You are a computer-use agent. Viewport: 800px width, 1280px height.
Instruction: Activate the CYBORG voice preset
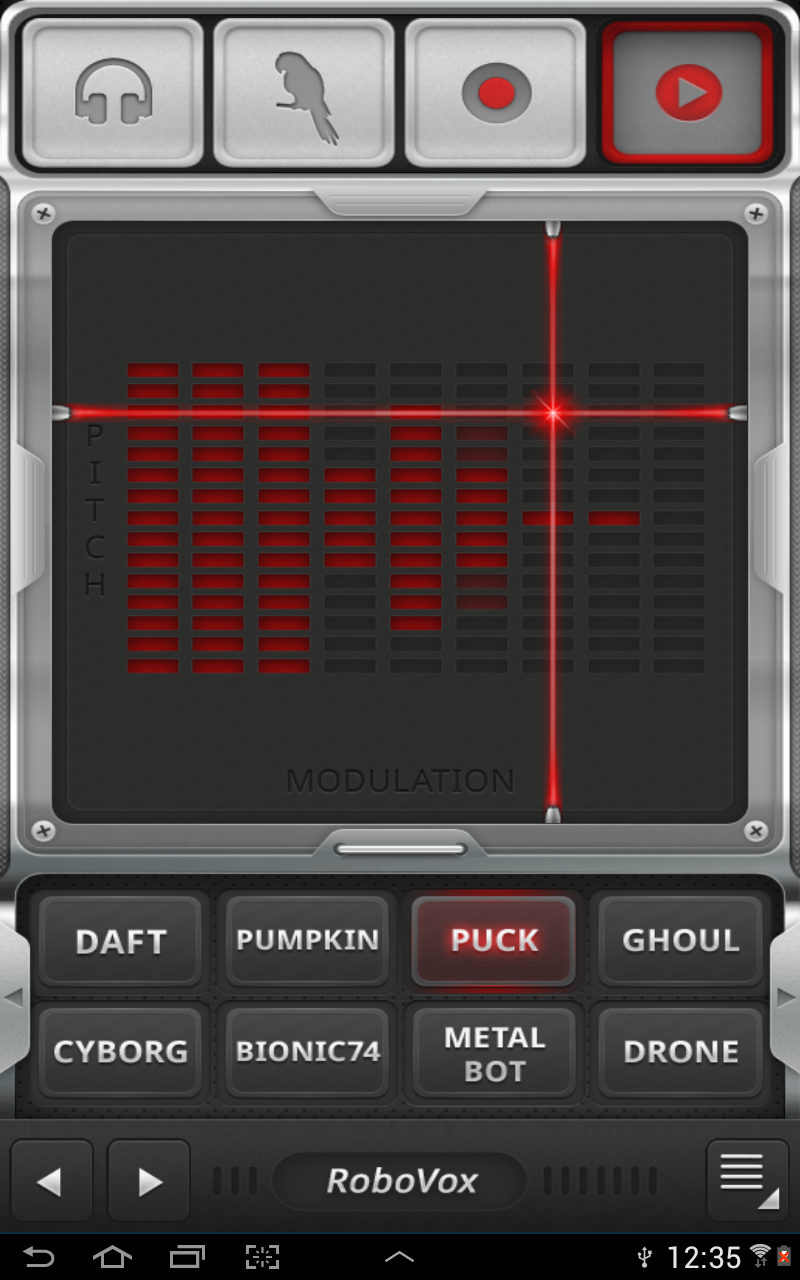point(120,1052)
